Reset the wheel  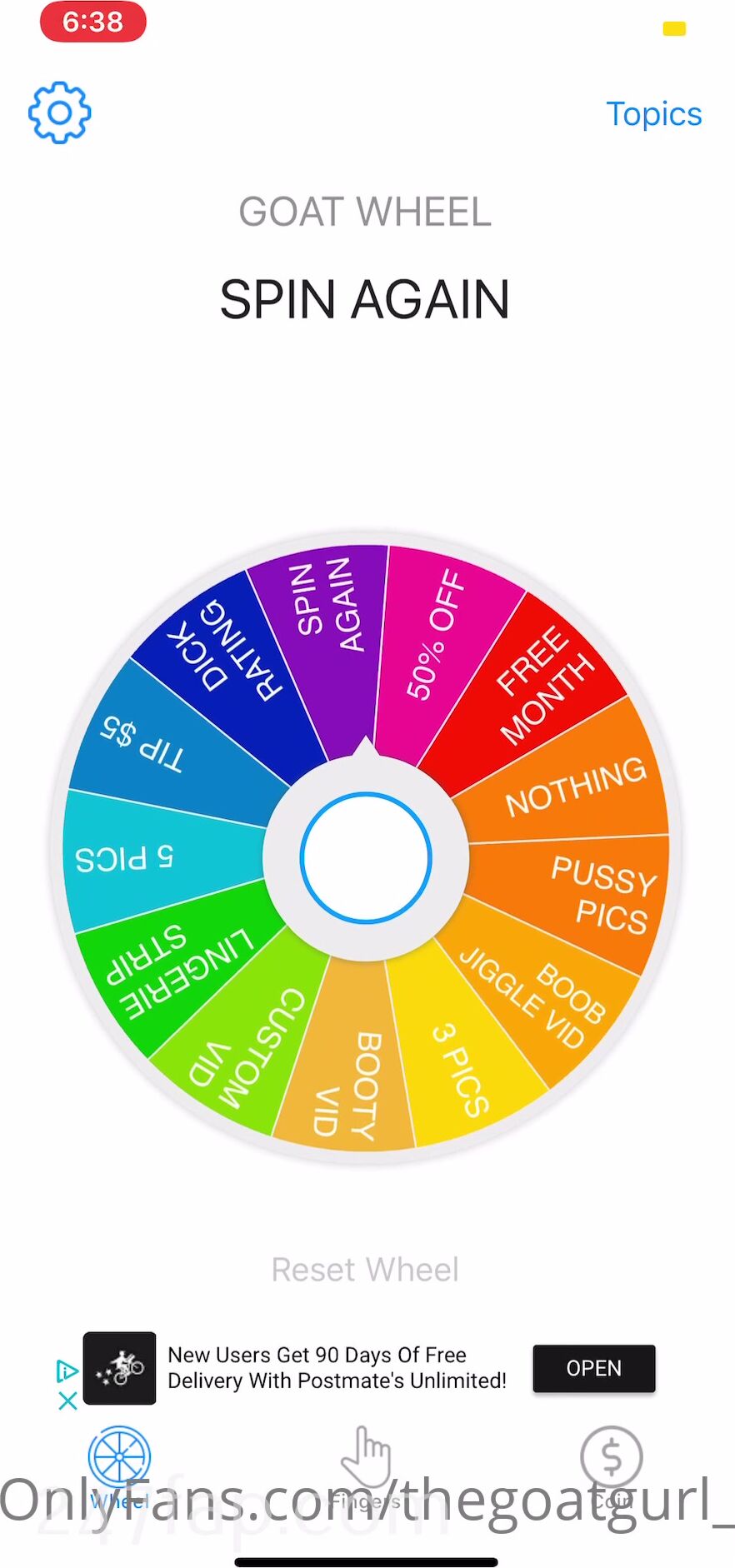pos(365,1270)
